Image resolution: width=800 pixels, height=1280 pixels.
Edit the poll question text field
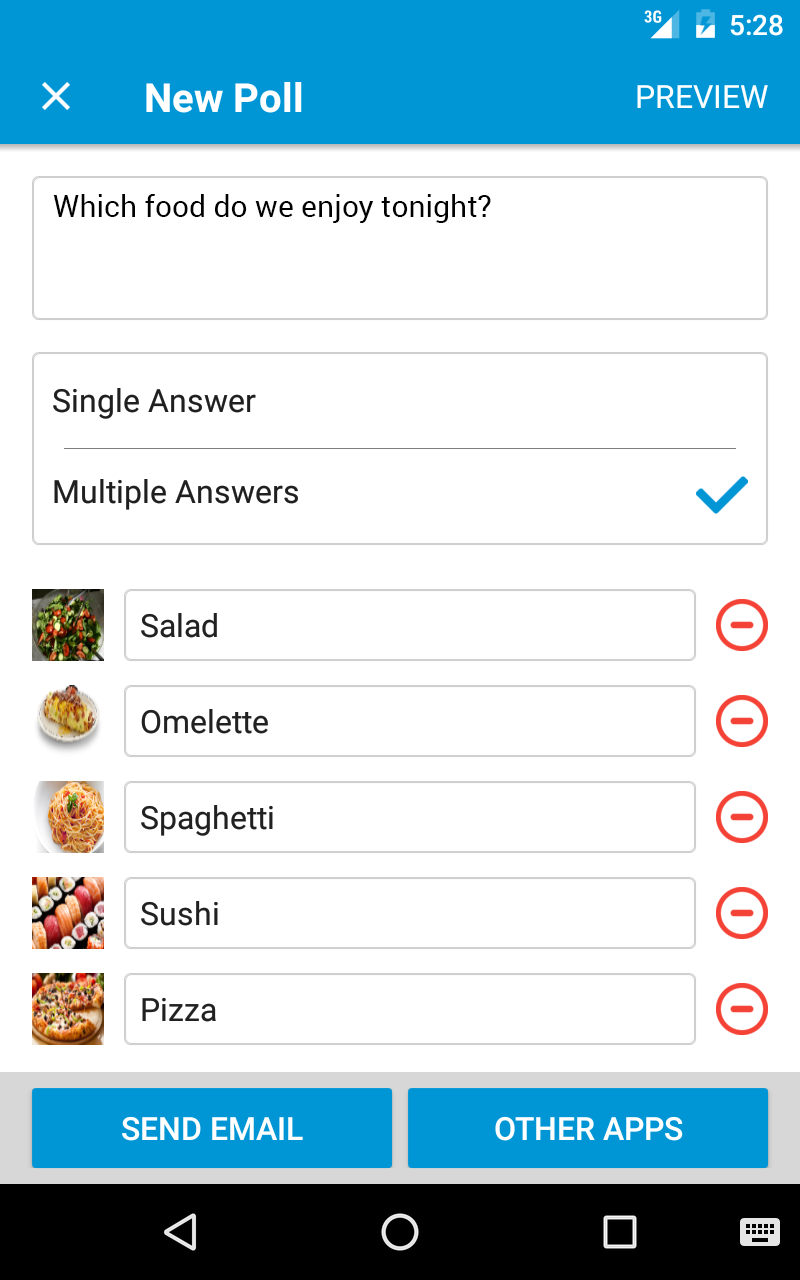click(x=400, y=248)
